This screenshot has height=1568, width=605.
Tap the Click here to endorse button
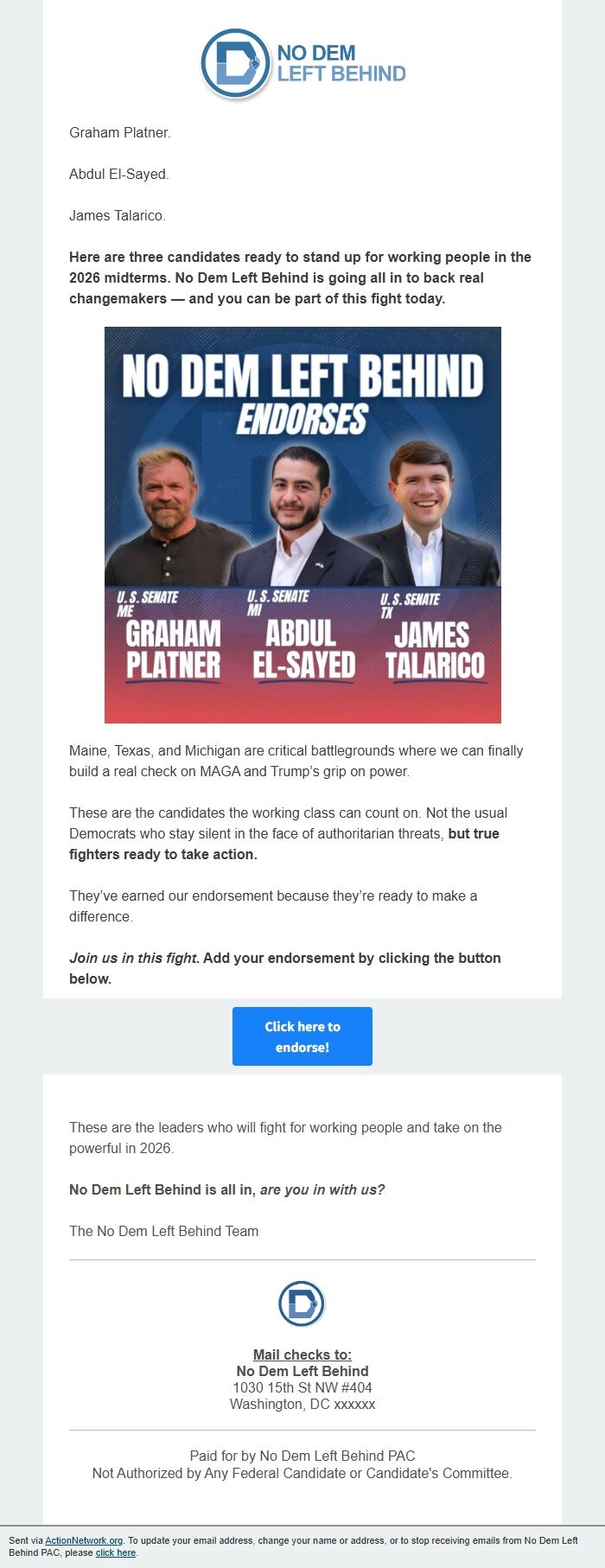pyautogui.click(x=302, y=1036)
